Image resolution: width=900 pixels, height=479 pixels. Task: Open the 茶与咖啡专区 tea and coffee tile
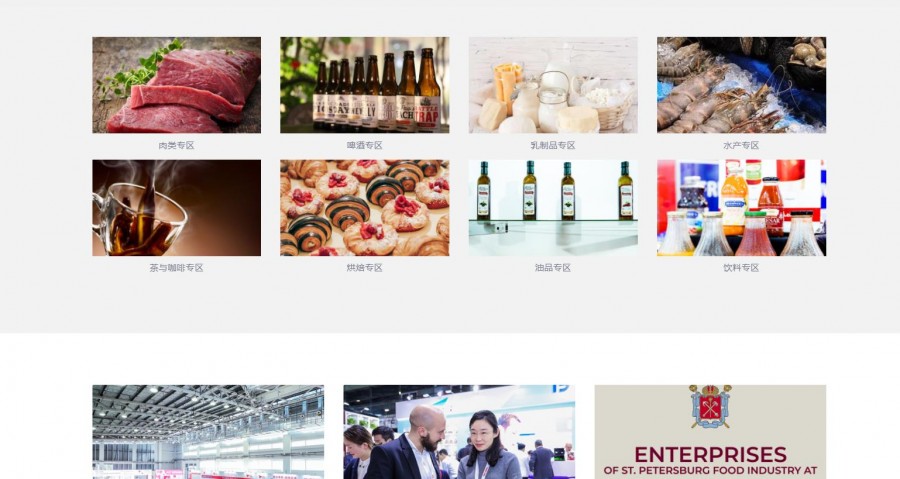pos(176,208)
